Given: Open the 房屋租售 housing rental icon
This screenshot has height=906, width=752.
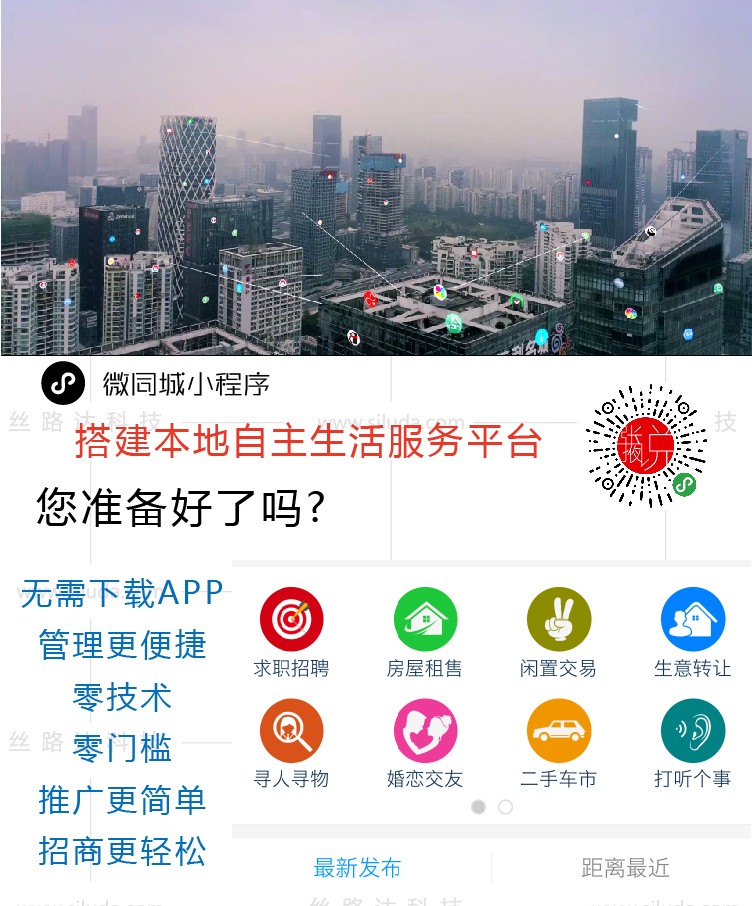Looking at the screenshot, I should tap(424, 617).
